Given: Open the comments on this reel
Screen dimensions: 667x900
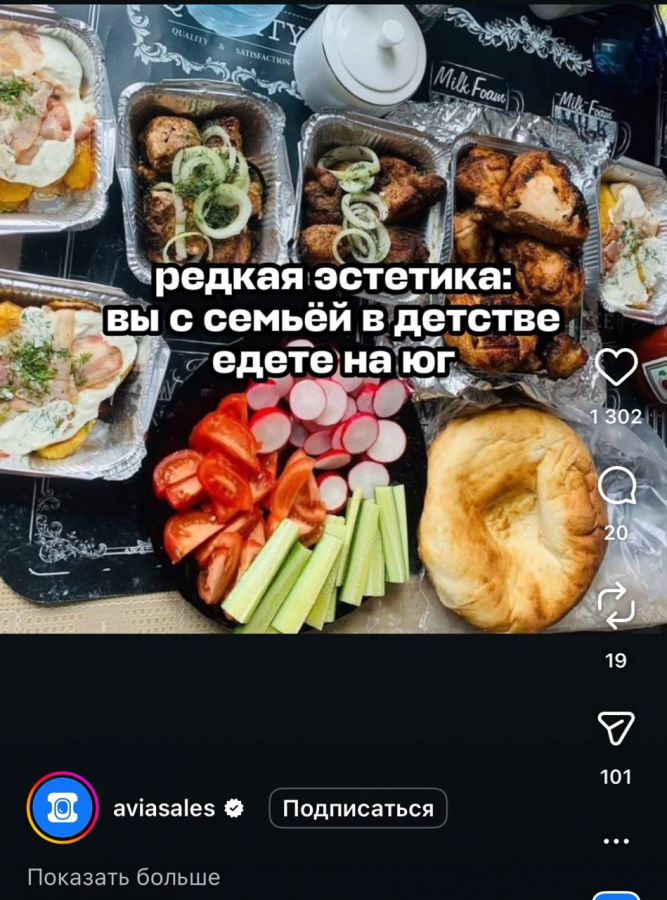Looking at the screenshot, I should click(616, 486).
